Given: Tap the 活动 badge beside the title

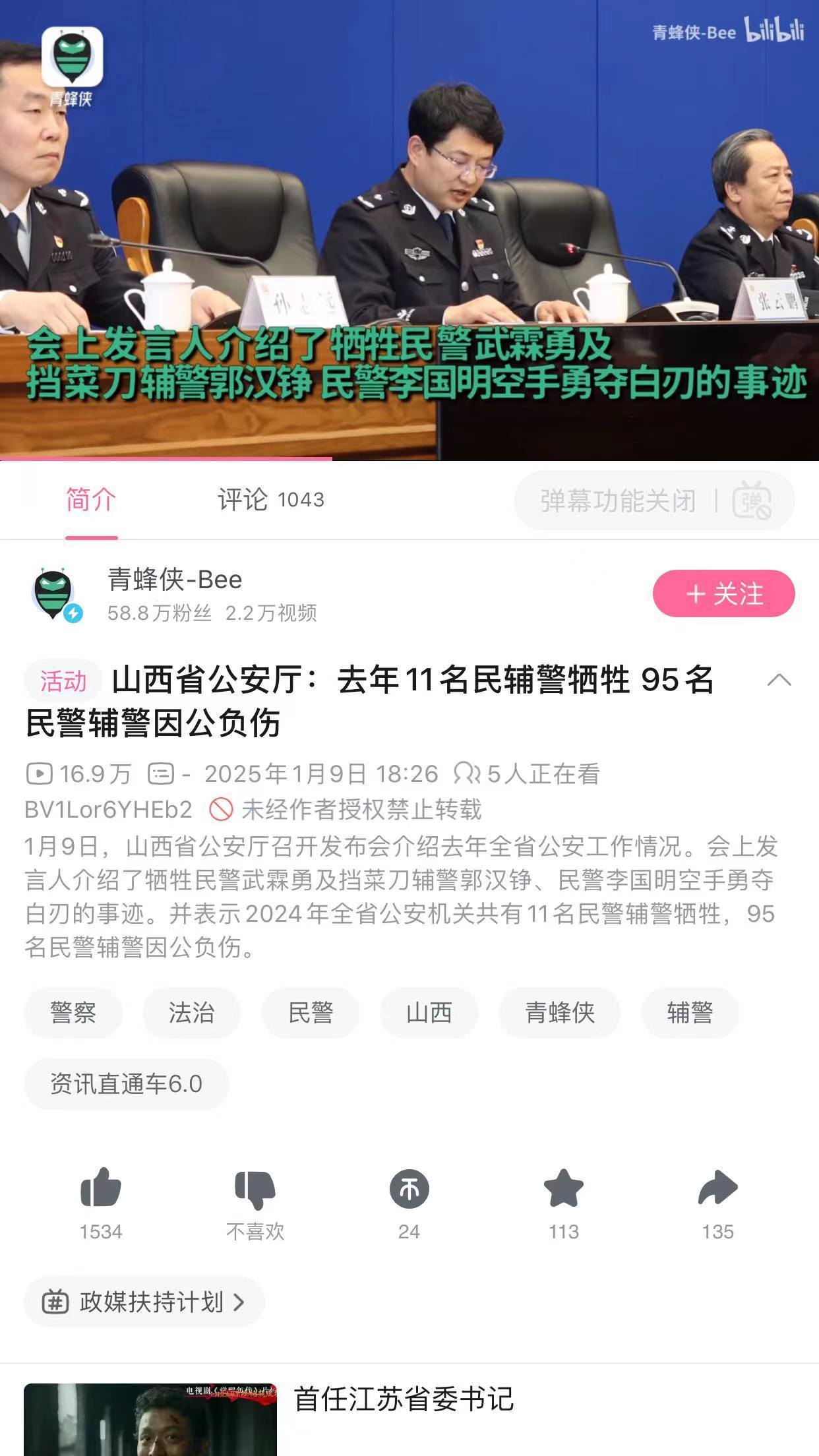Looking at the screenshot, I should click(x=63, y=681).
